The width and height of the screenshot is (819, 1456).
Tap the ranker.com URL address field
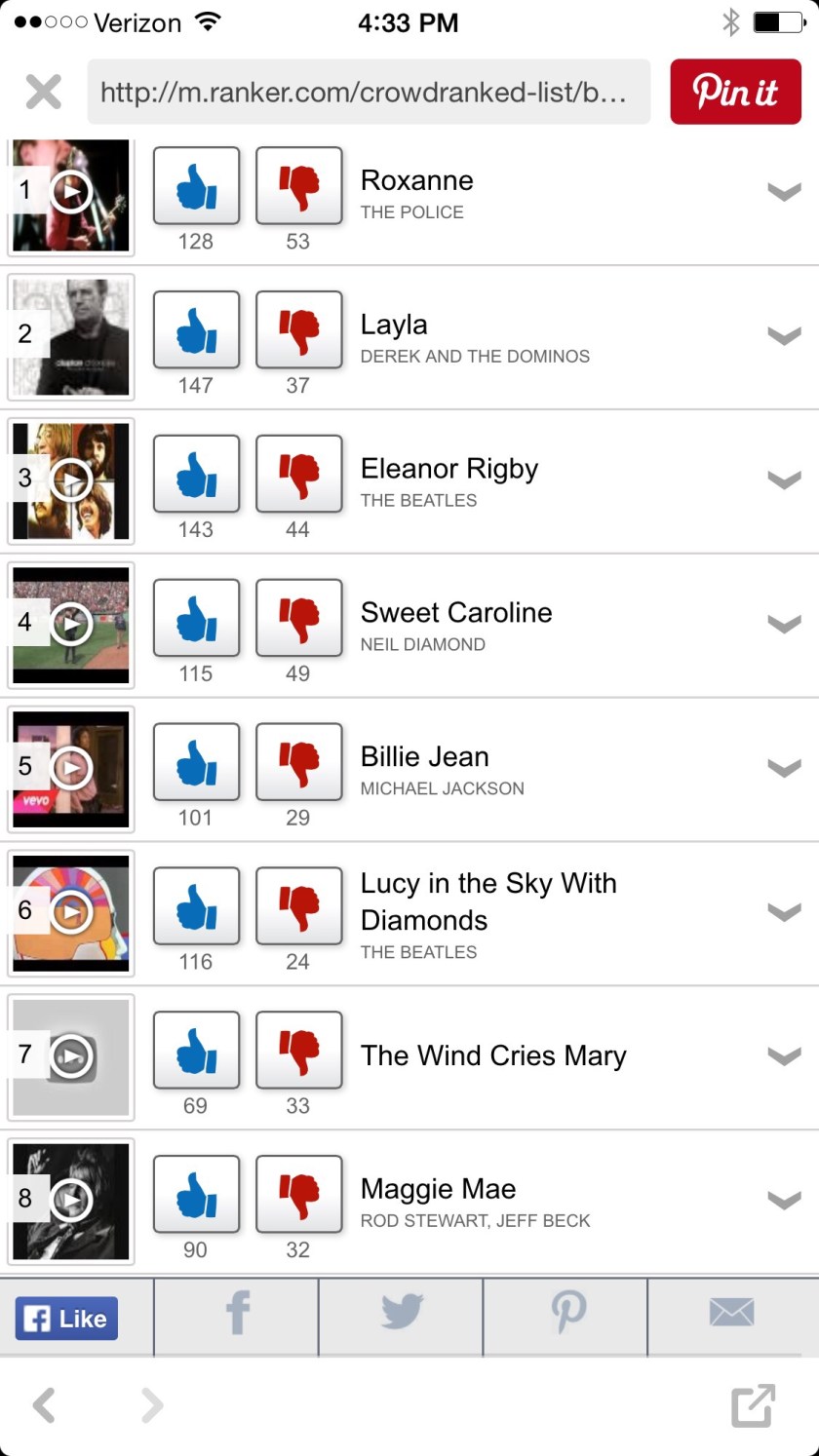coord(369,93)
